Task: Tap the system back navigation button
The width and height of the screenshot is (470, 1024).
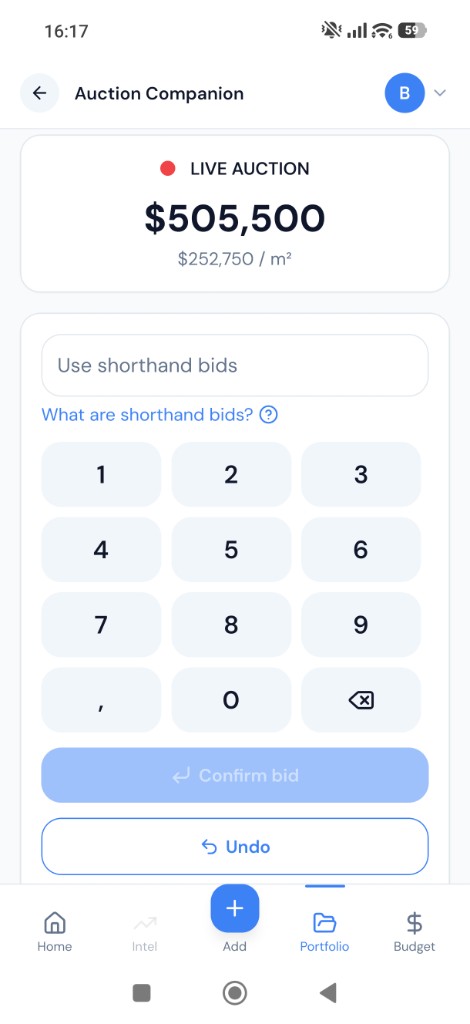Action: click(x=328, y=993)
